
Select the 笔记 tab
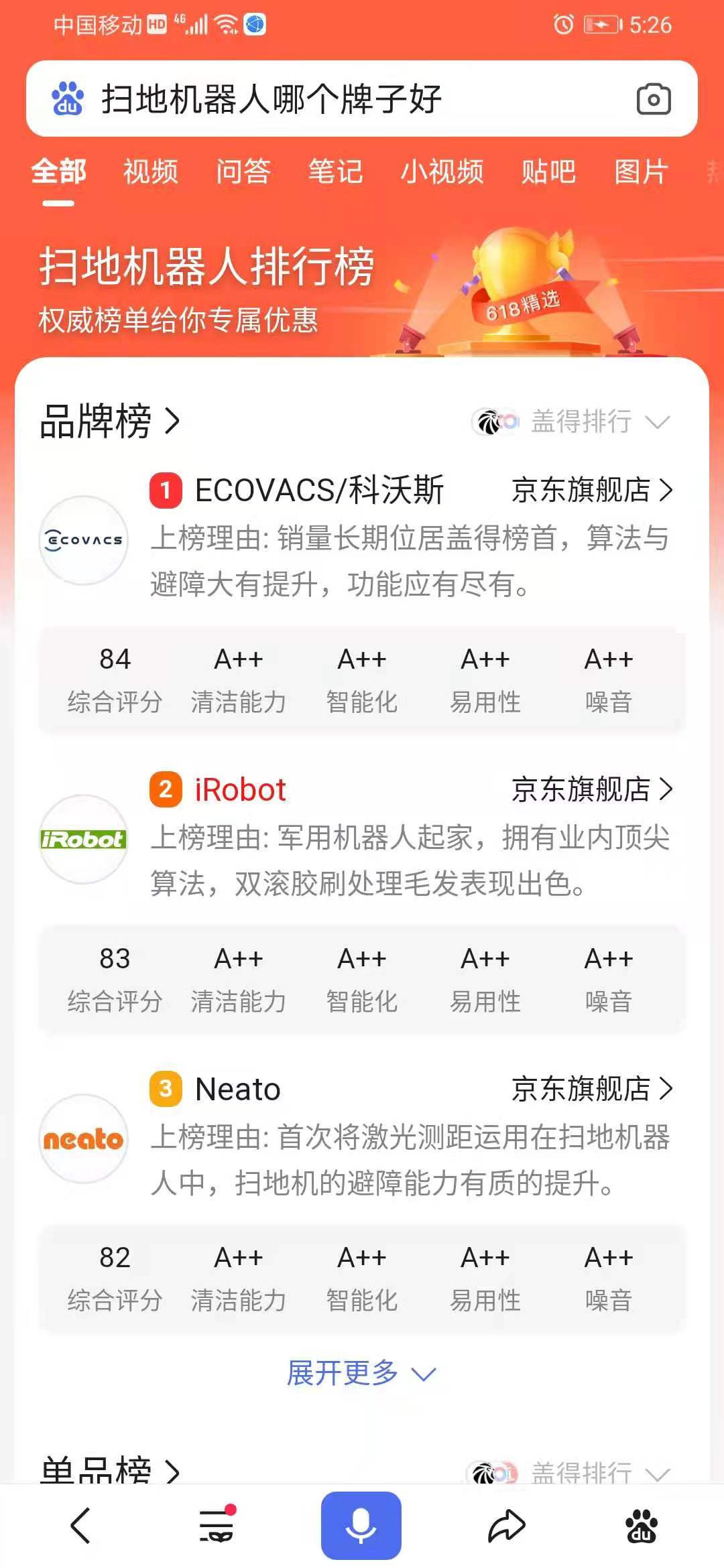click(x=335, y=172)
